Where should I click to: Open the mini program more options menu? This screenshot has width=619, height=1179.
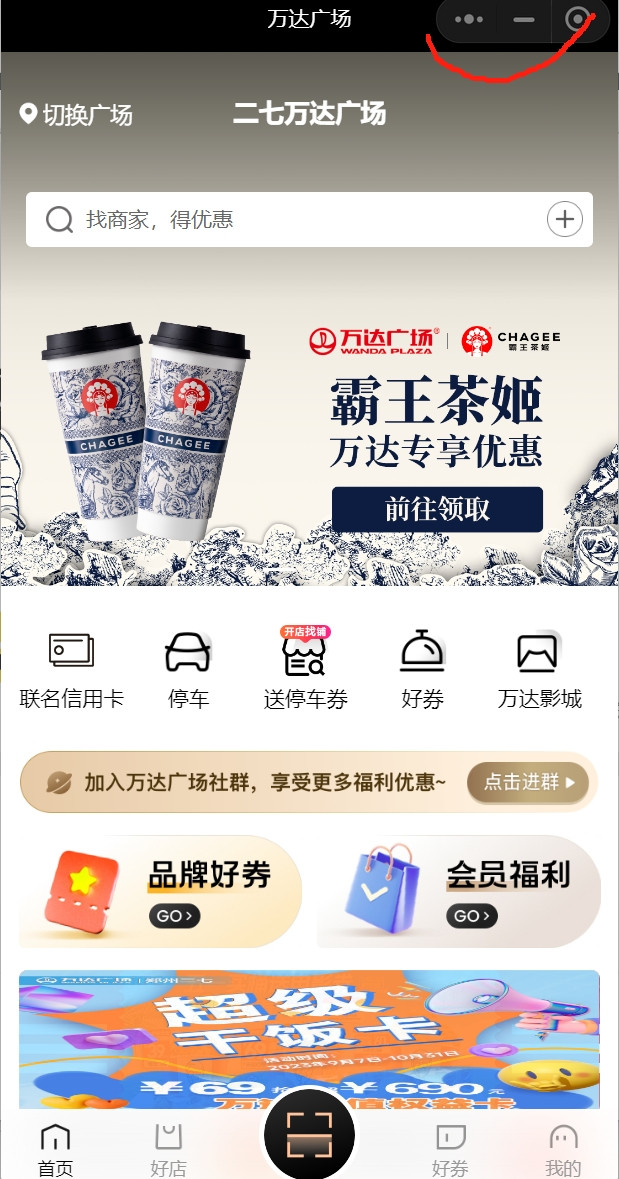tap(469, 20)
